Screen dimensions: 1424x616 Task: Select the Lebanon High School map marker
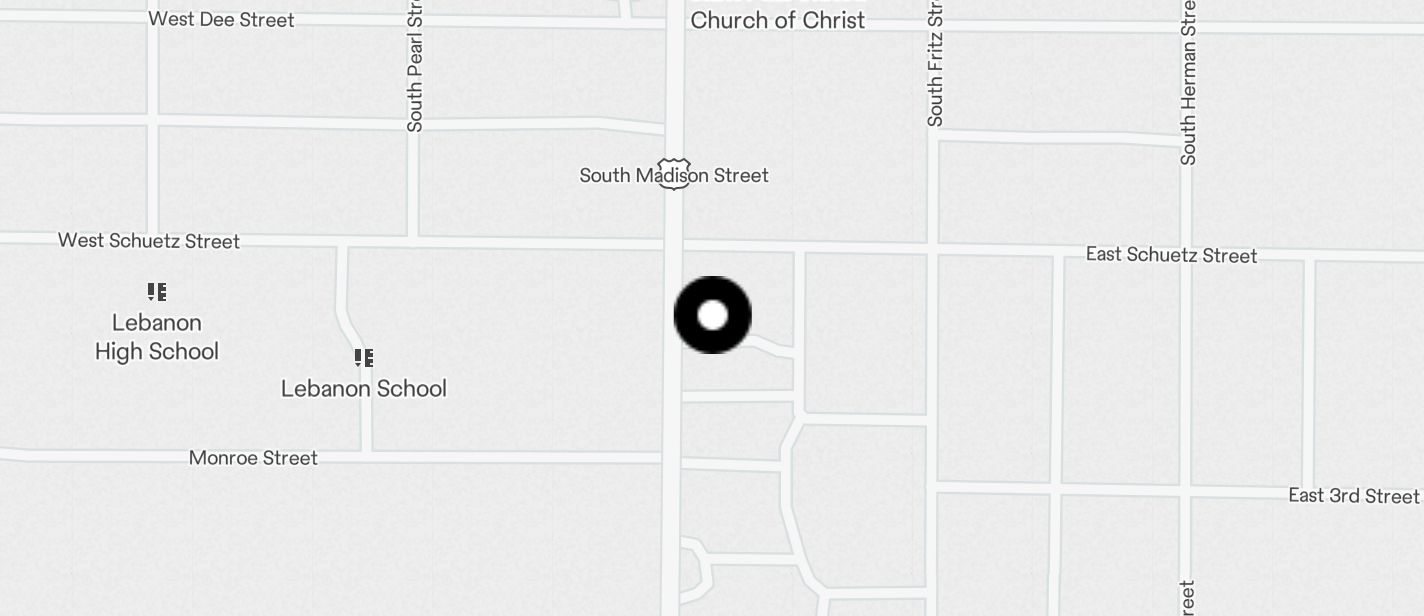coord(157,292)
